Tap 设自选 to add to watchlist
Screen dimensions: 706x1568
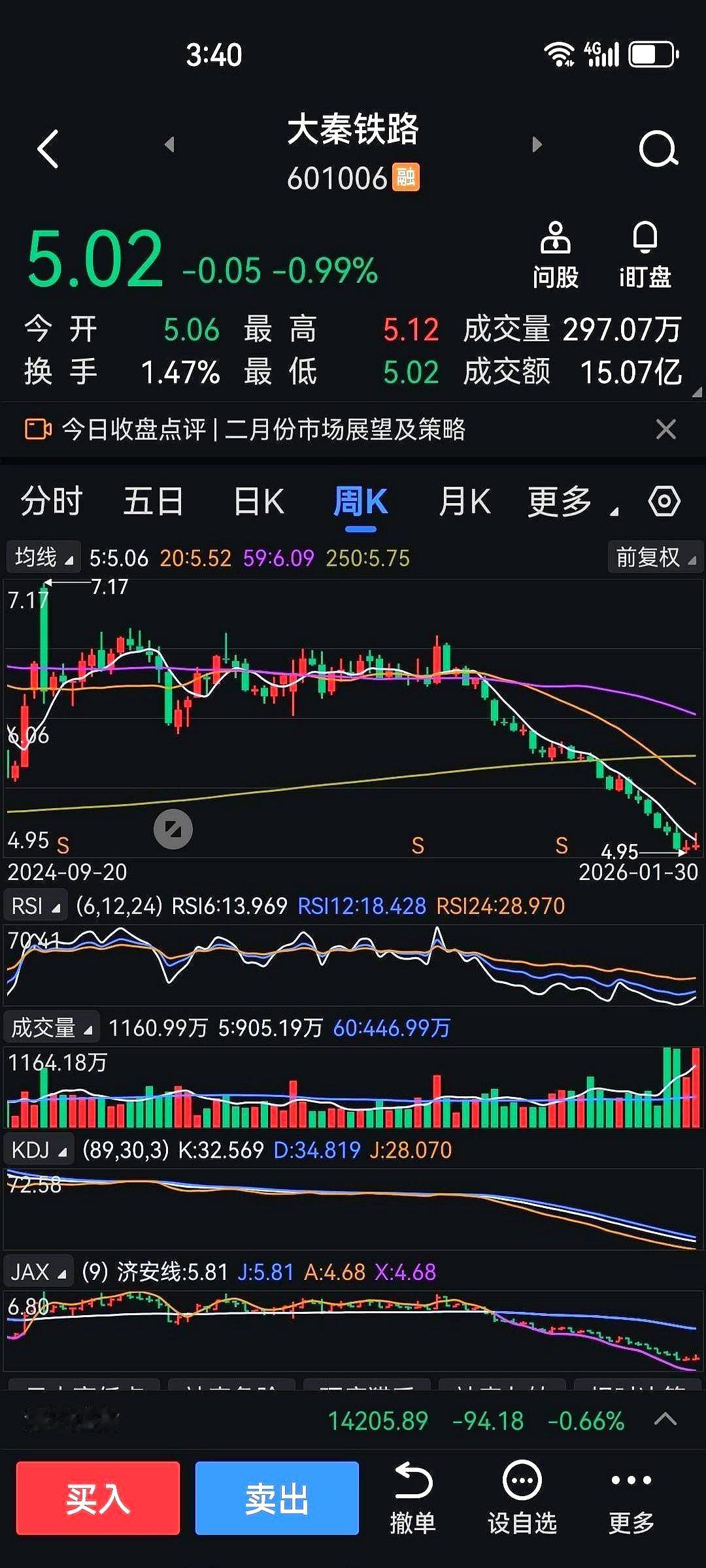(520, 1496)
